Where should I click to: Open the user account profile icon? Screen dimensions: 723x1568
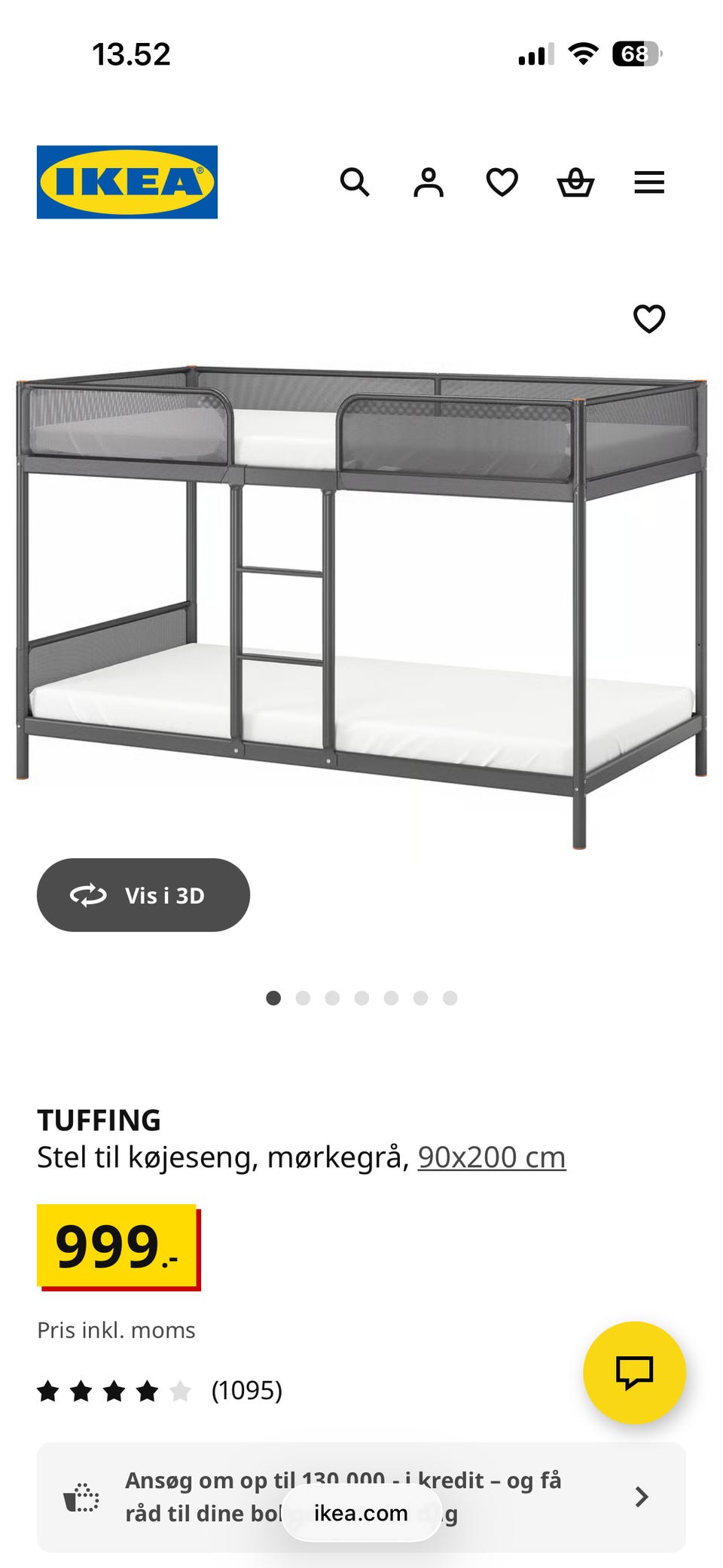[428, 182]
